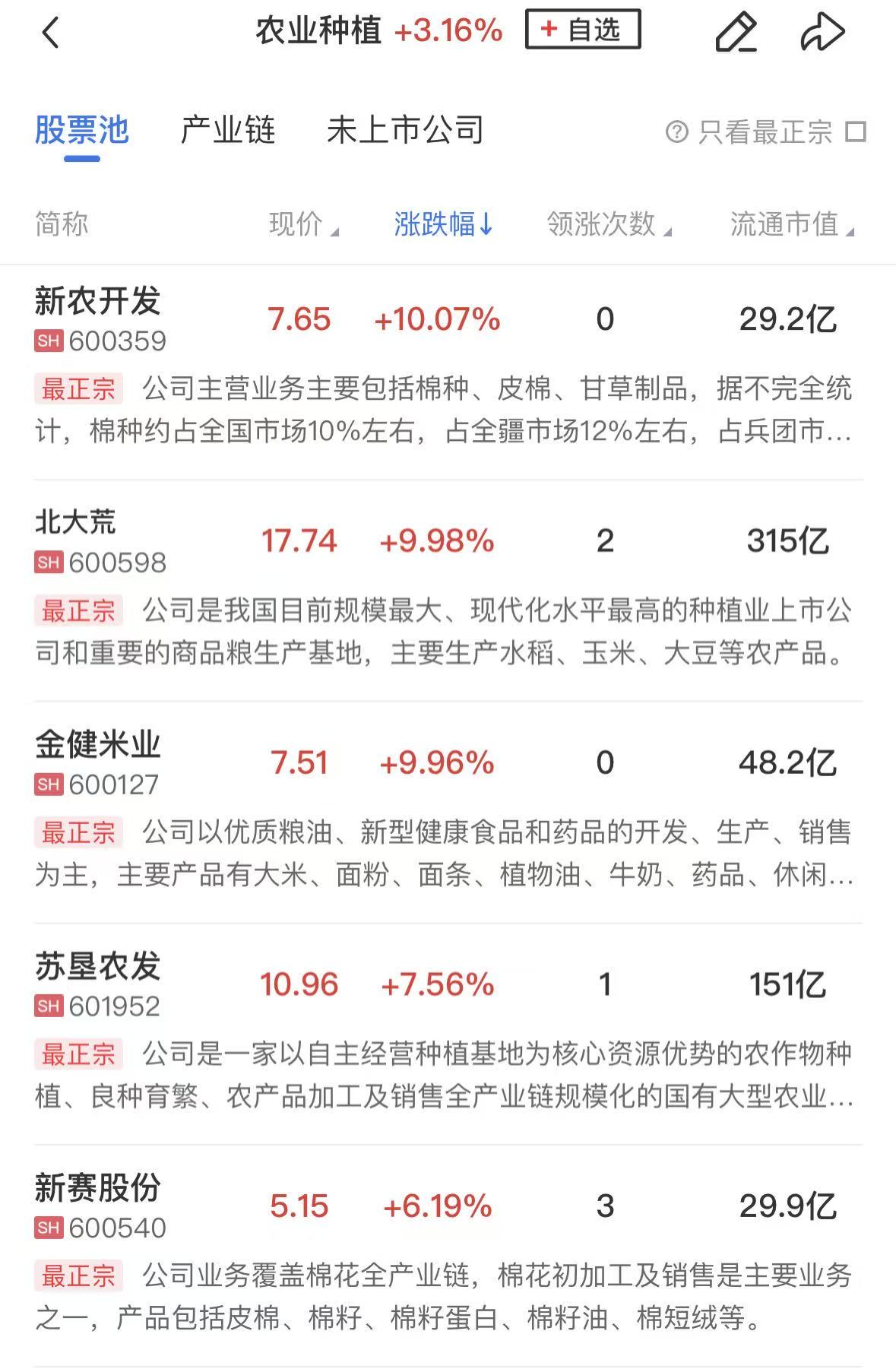Sort the list by 现价

tap(302, 224)
